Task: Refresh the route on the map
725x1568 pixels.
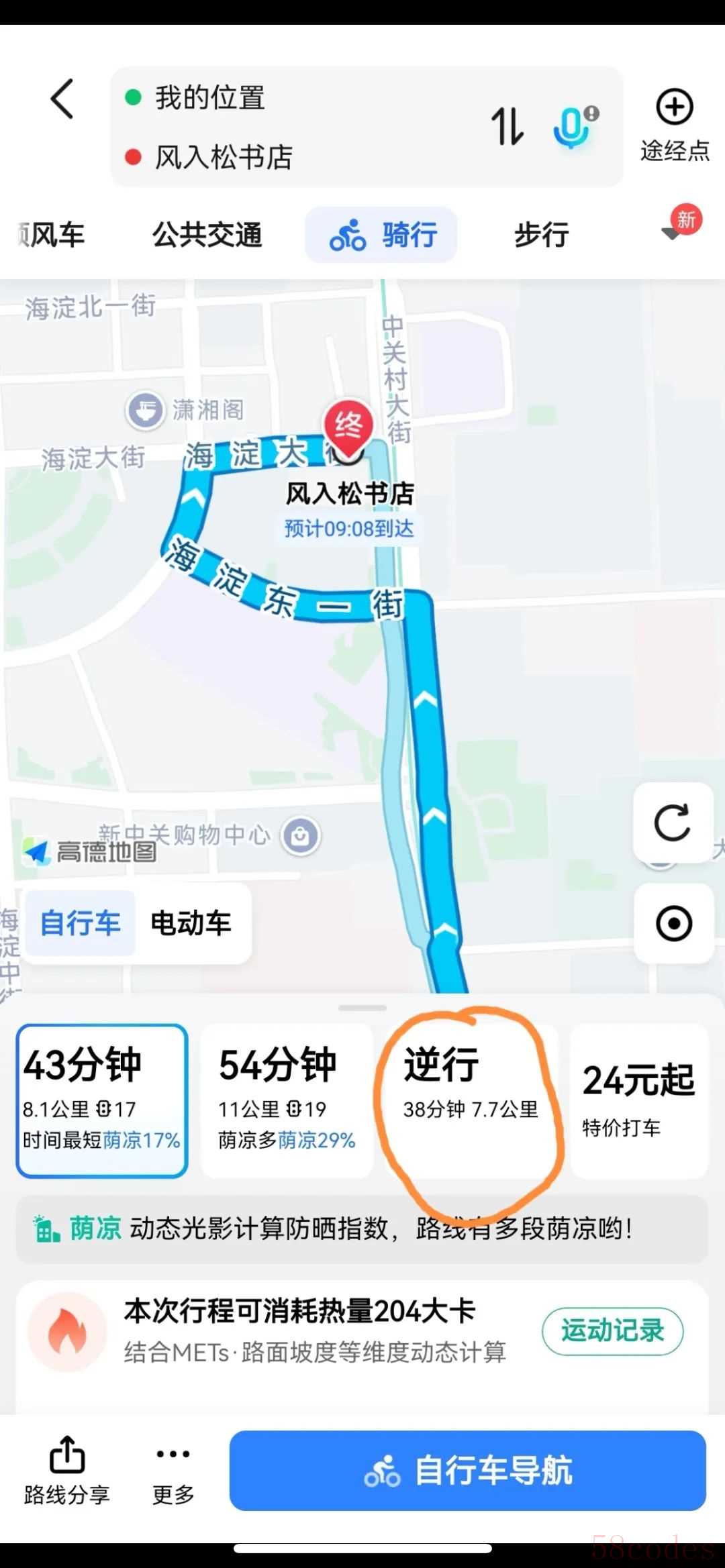Action: pyautogui.click(x=673, y=823)
